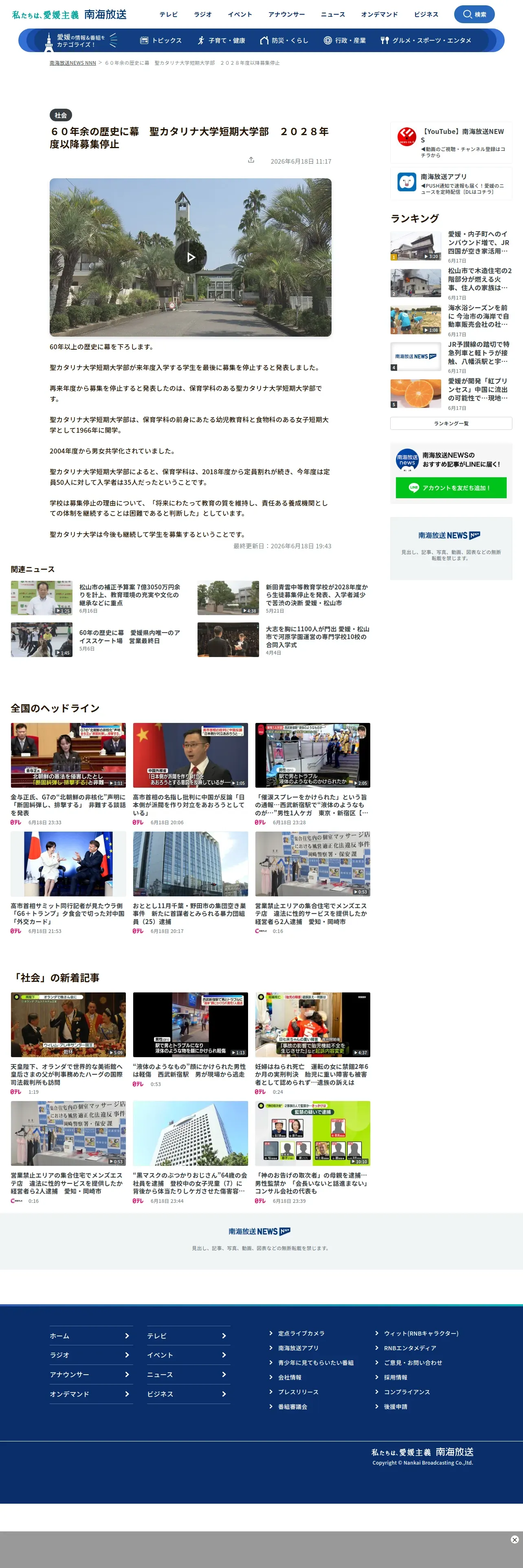View the full ランキング一覧
523x1568 pixels.
pos(450,423)
